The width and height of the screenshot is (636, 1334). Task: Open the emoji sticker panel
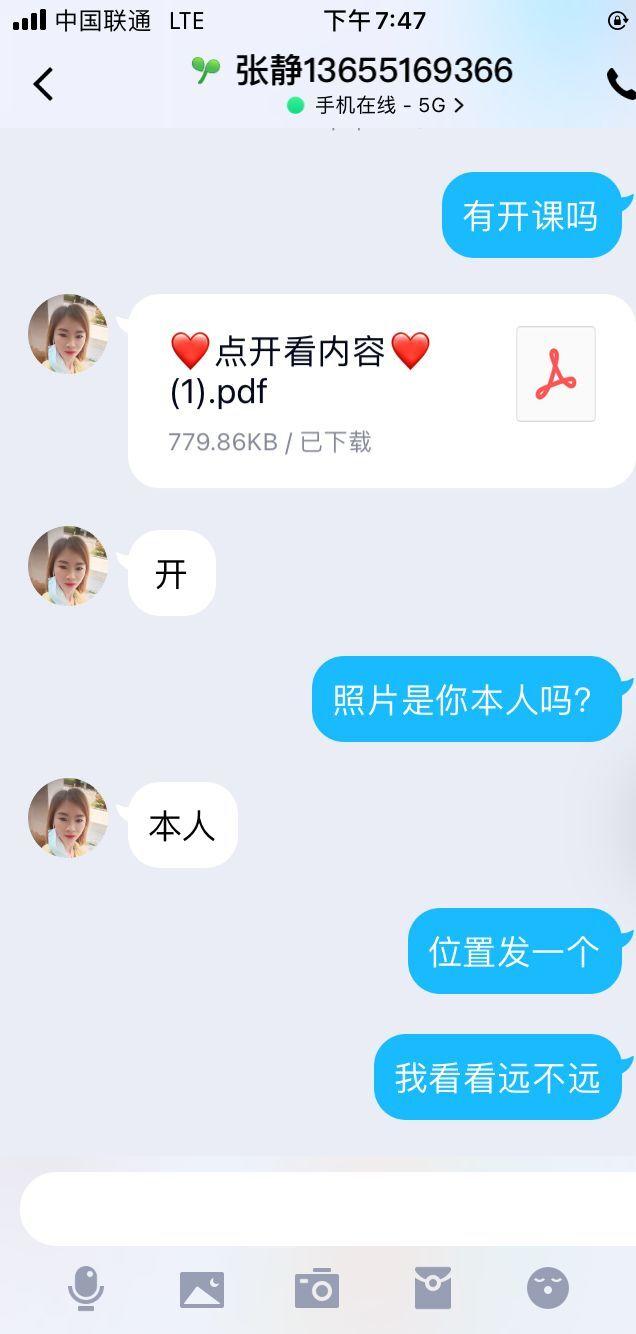pos(548,1288)
